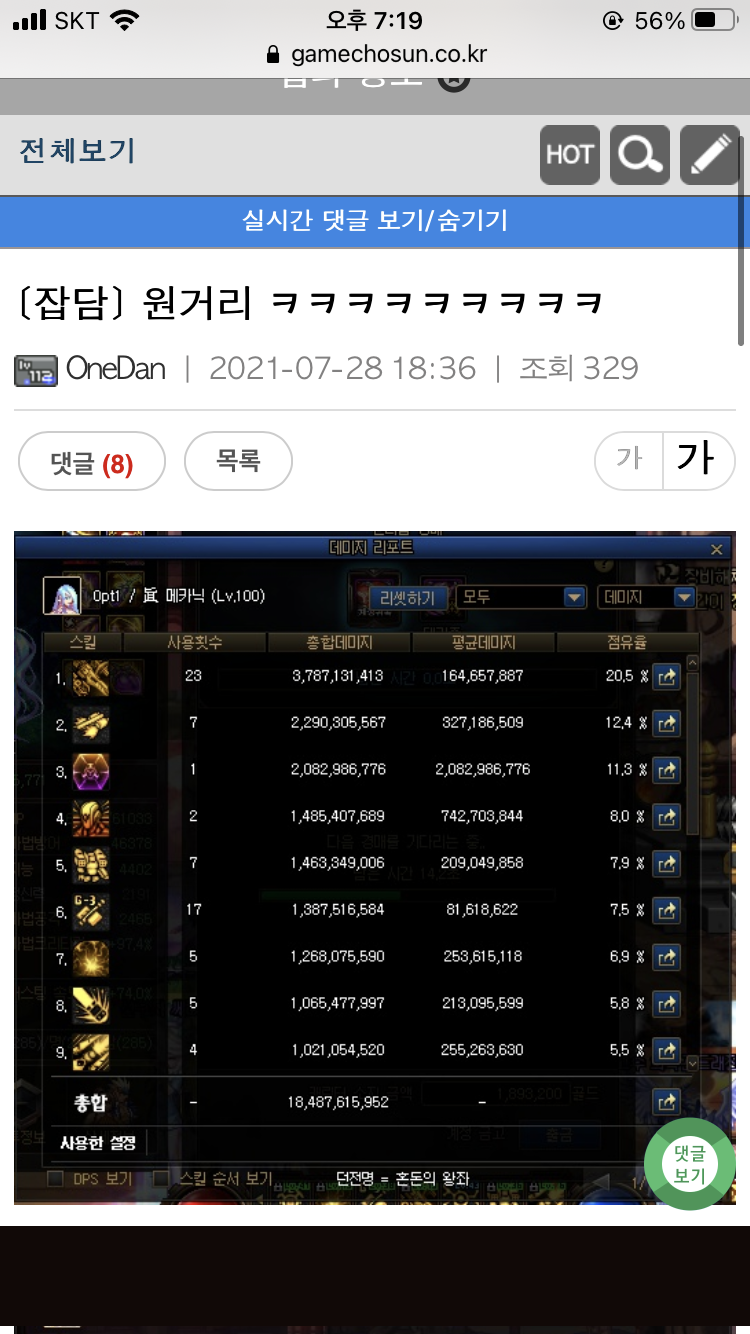This screenshot has width=750, height=1334.
Task: Jump to comments via 댓글 (8) button
Action: (x=92, y=462)
